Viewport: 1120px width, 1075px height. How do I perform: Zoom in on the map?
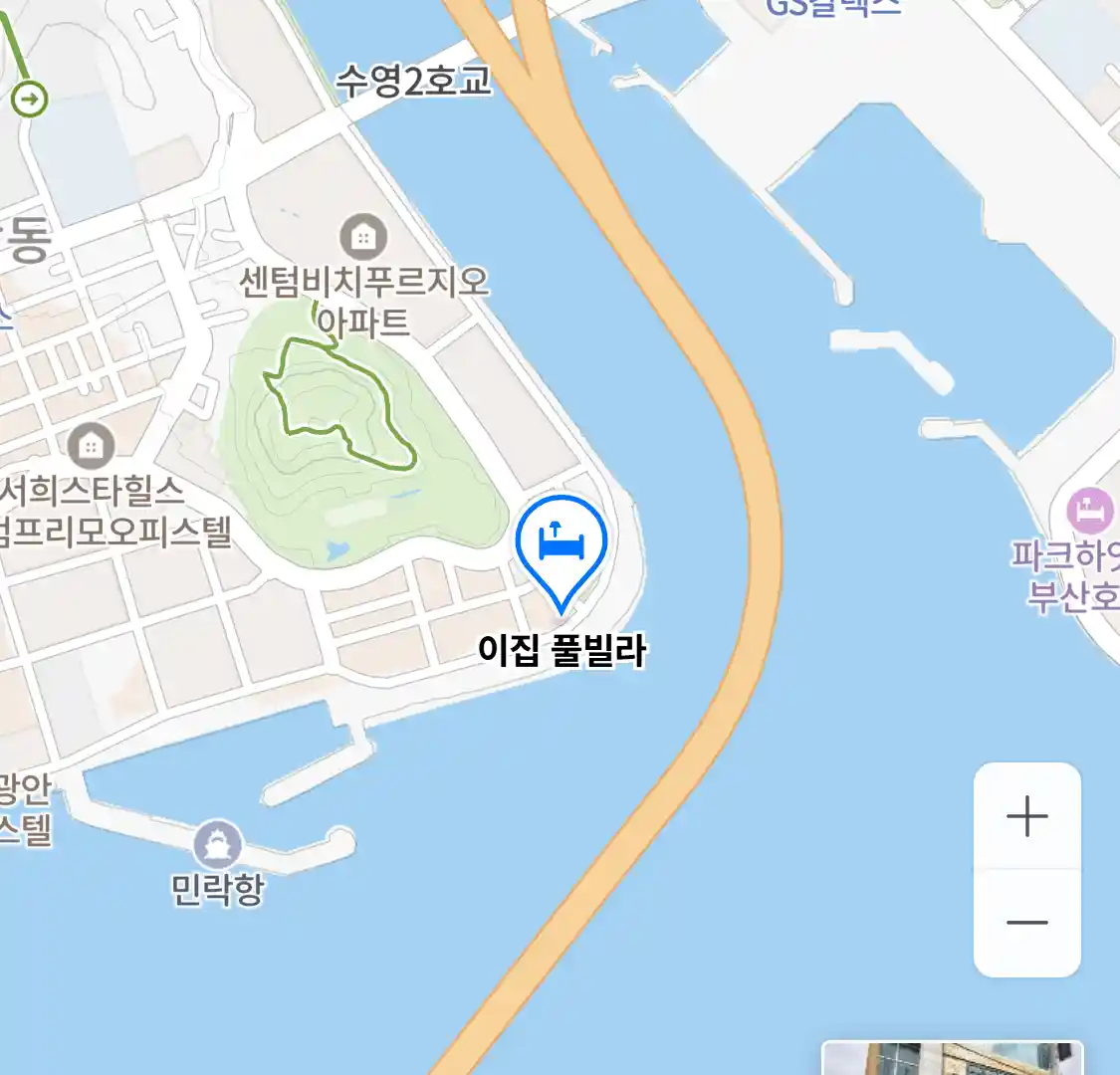click(x=1026, y=817)
